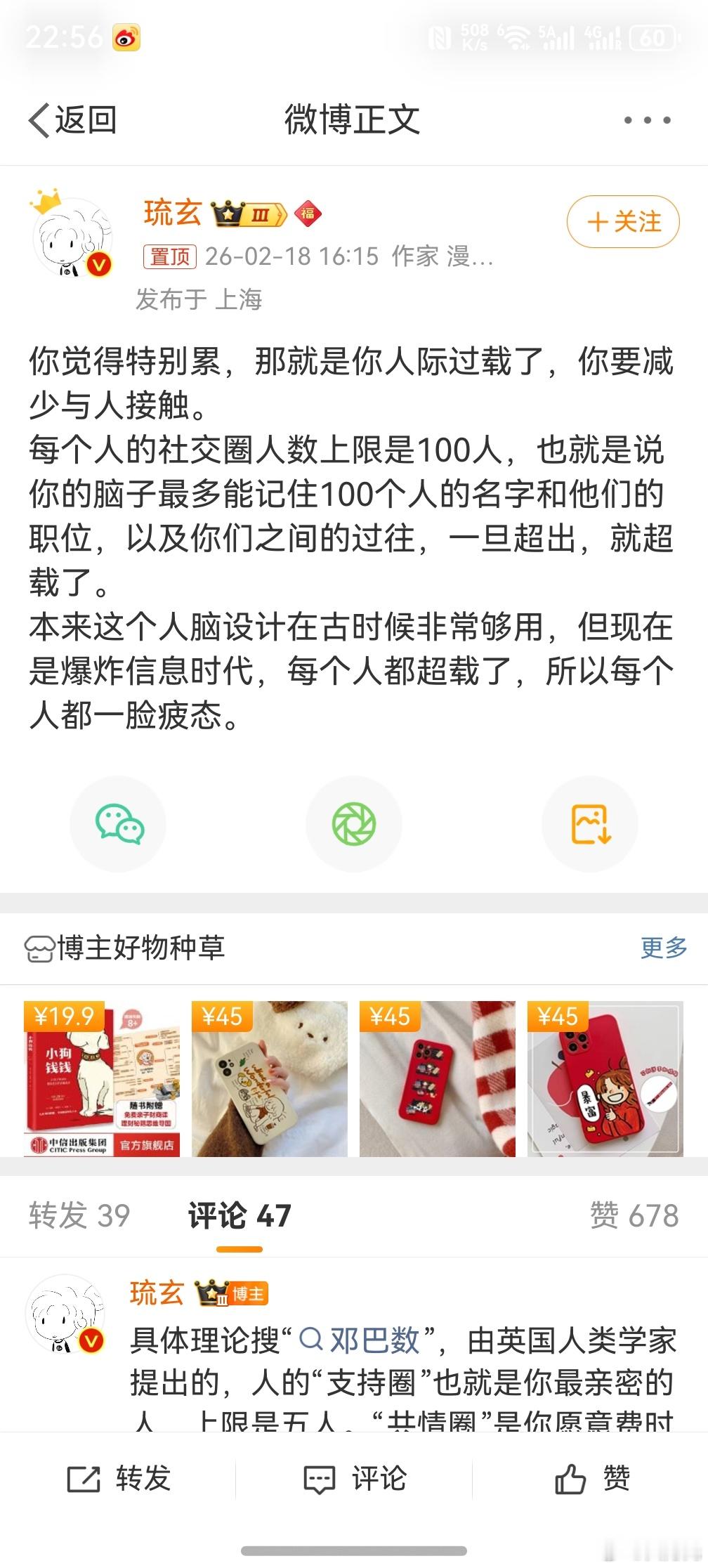
Task: Tap the red 福 badge next to username
Action: coord(308,214)
